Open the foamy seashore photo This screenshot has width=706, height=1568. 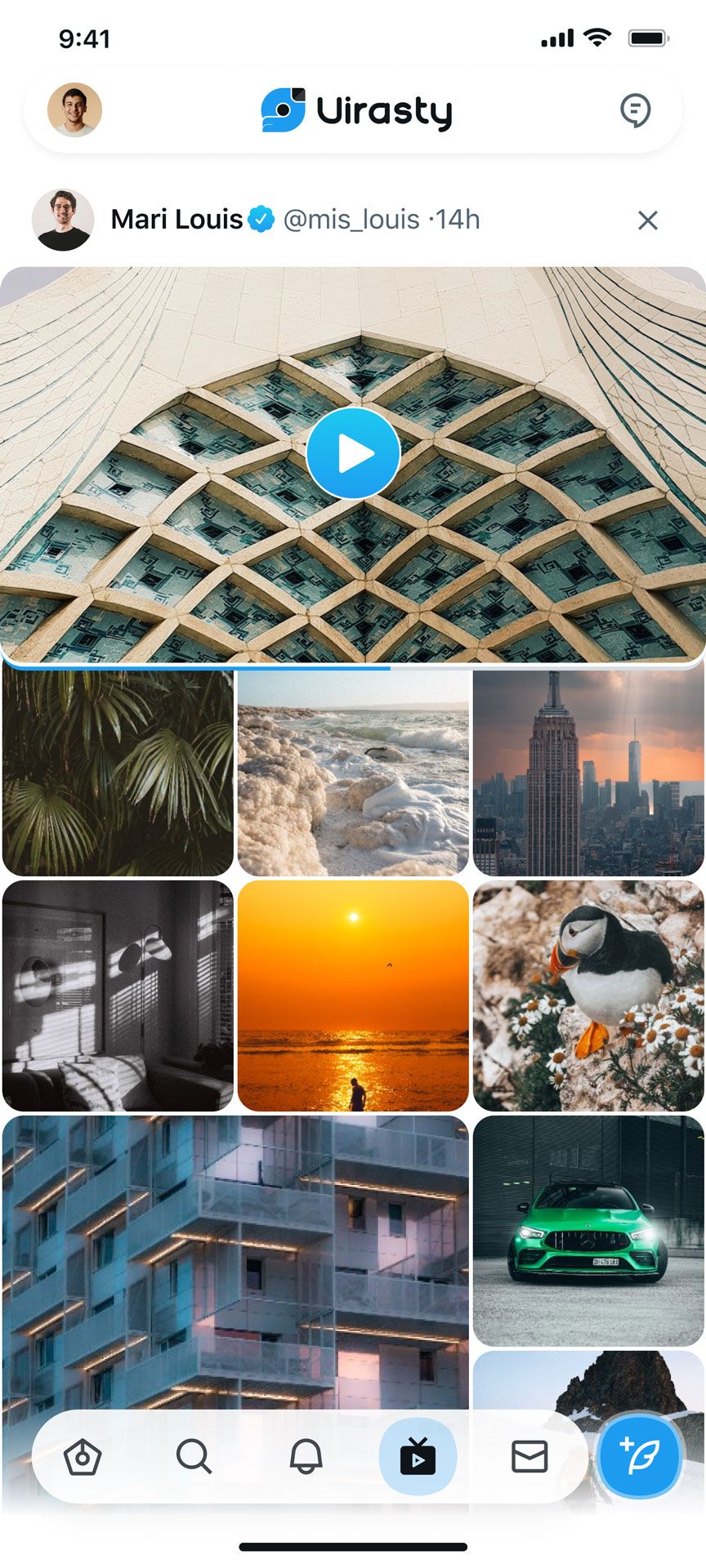[x=353, y=773]
